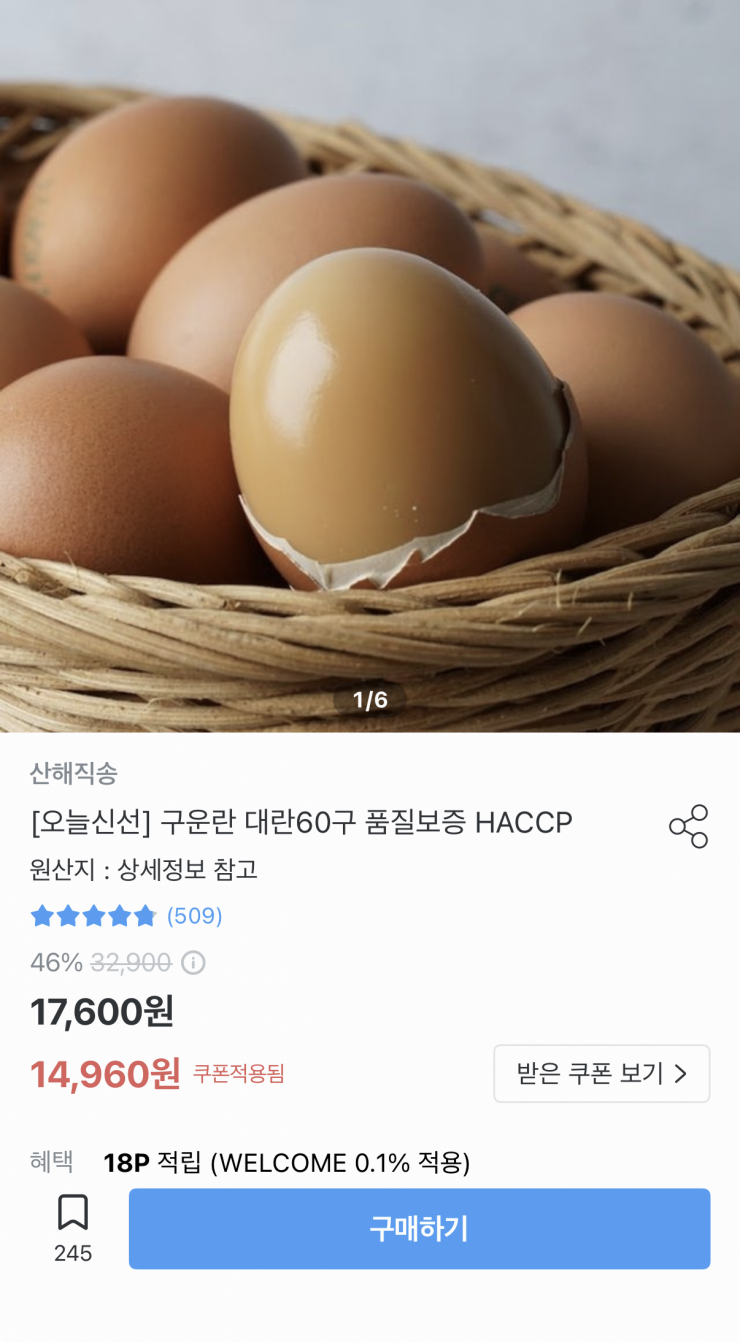Tap the fifth star of the product rating

(x=146, y=914)
